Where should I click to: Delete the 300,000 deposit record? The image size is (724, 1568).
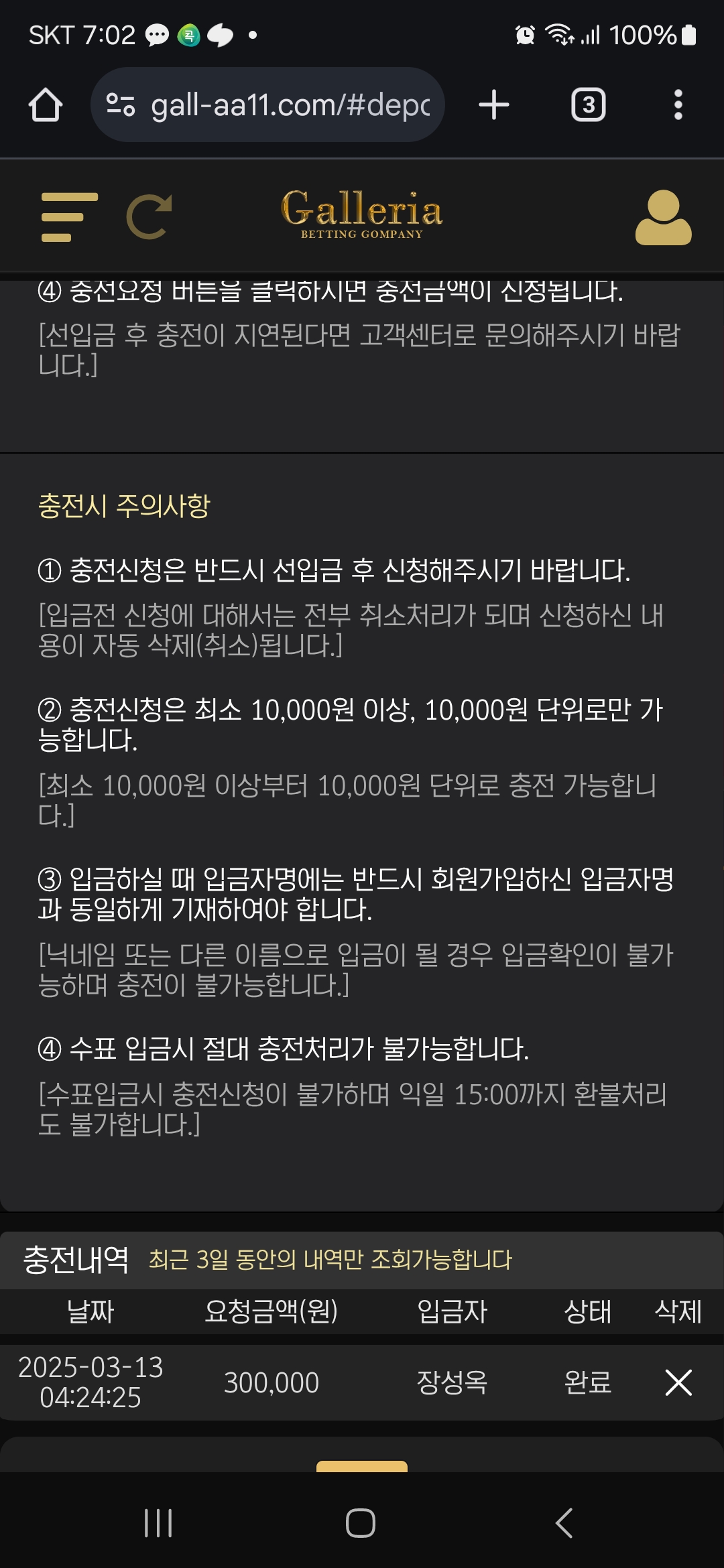[x=678, y=1382]
